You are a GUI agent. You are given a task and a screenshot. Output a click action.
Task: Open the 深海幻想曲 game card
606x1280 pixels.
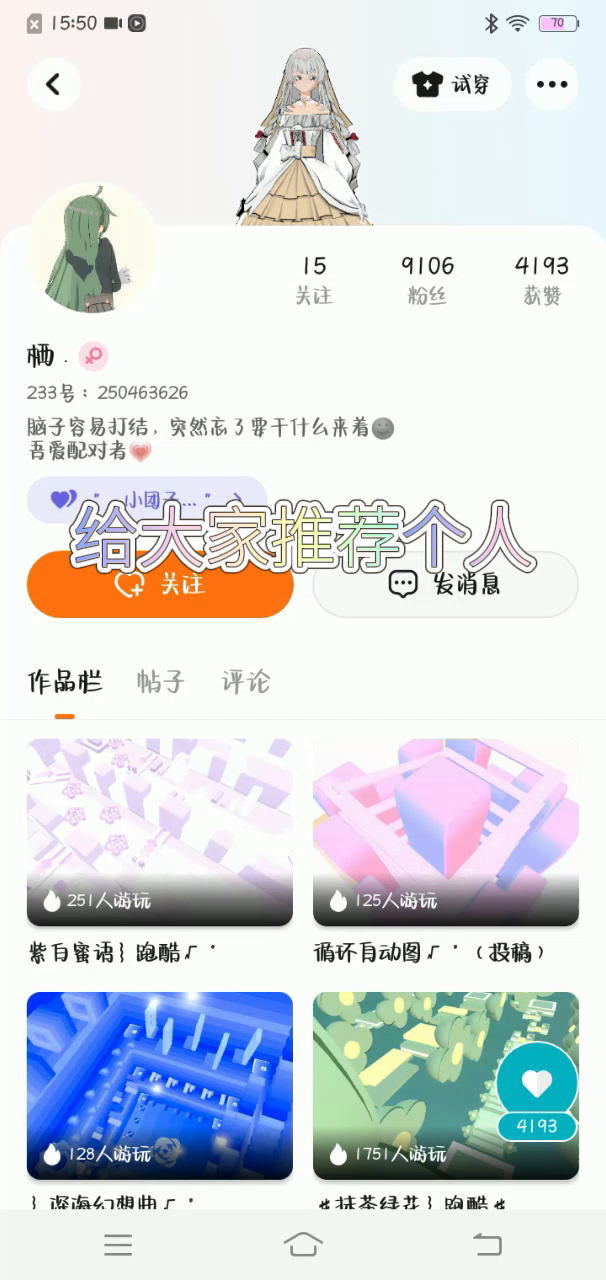pos(160,1085)
